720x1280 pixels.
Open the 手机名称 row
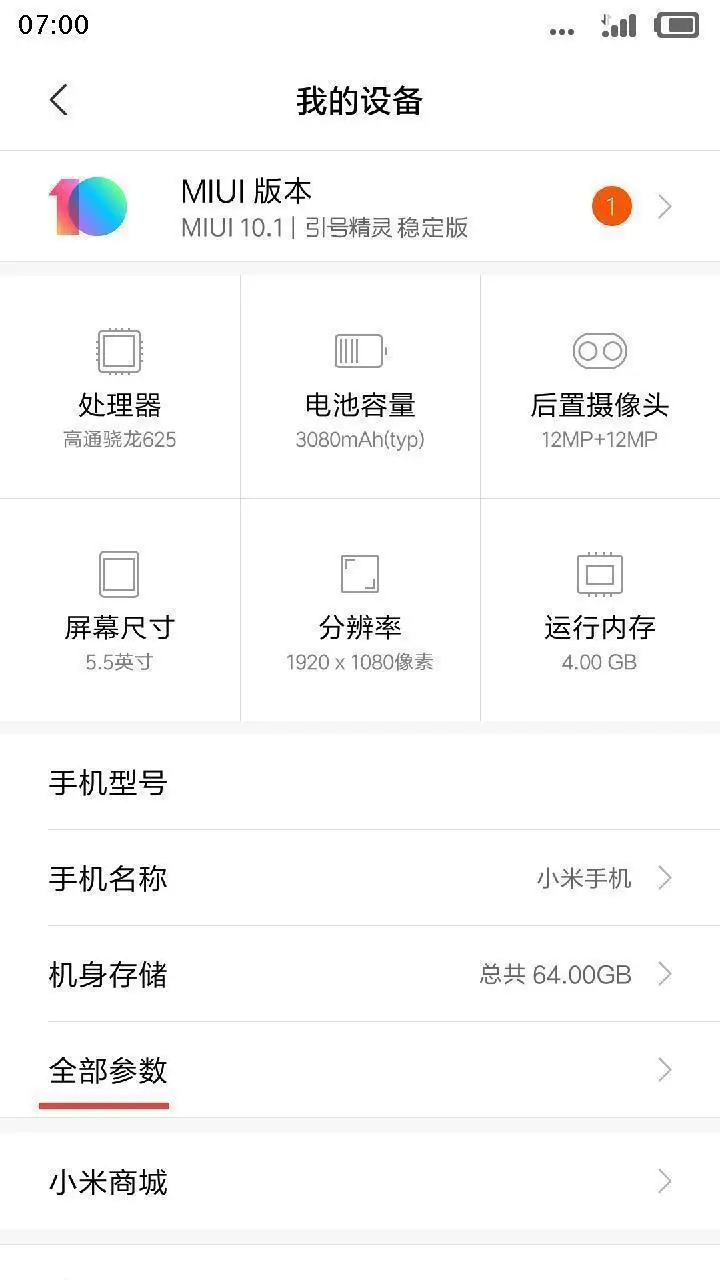point(360,878)
